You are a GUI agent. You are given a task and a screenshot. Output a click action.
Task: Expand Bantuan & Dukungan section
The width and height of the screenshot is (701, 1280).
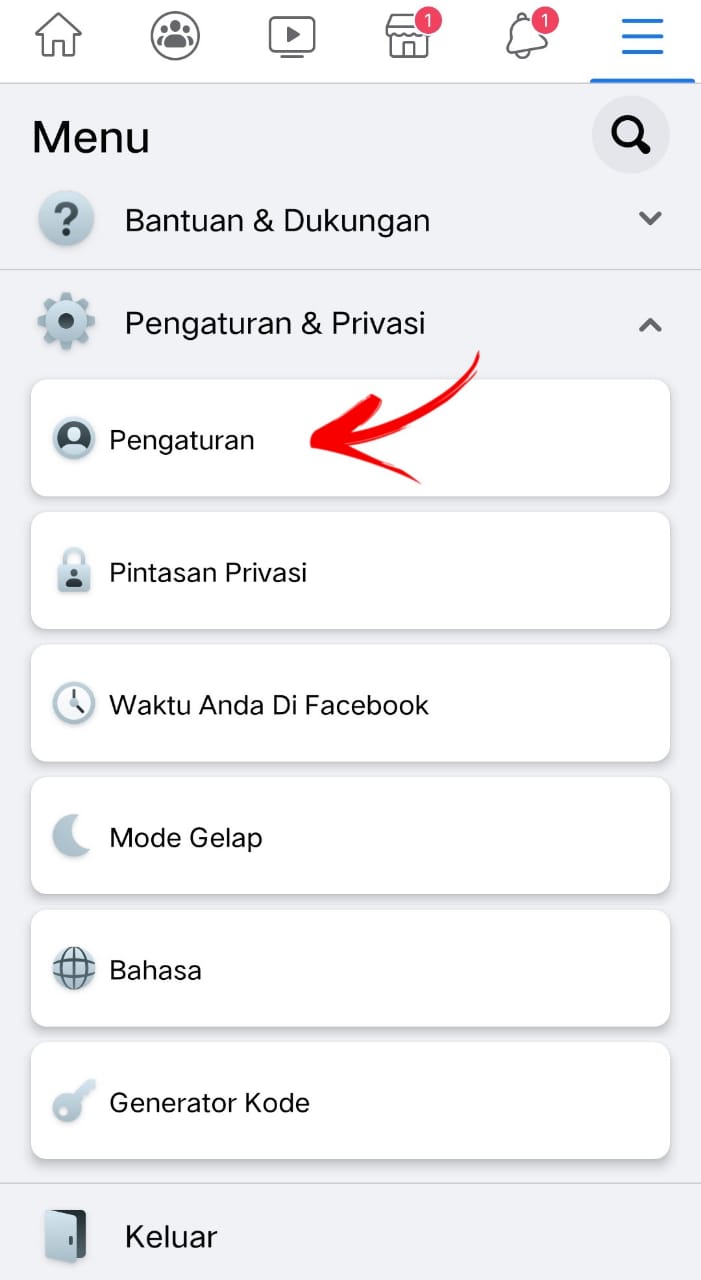[350, 220]
